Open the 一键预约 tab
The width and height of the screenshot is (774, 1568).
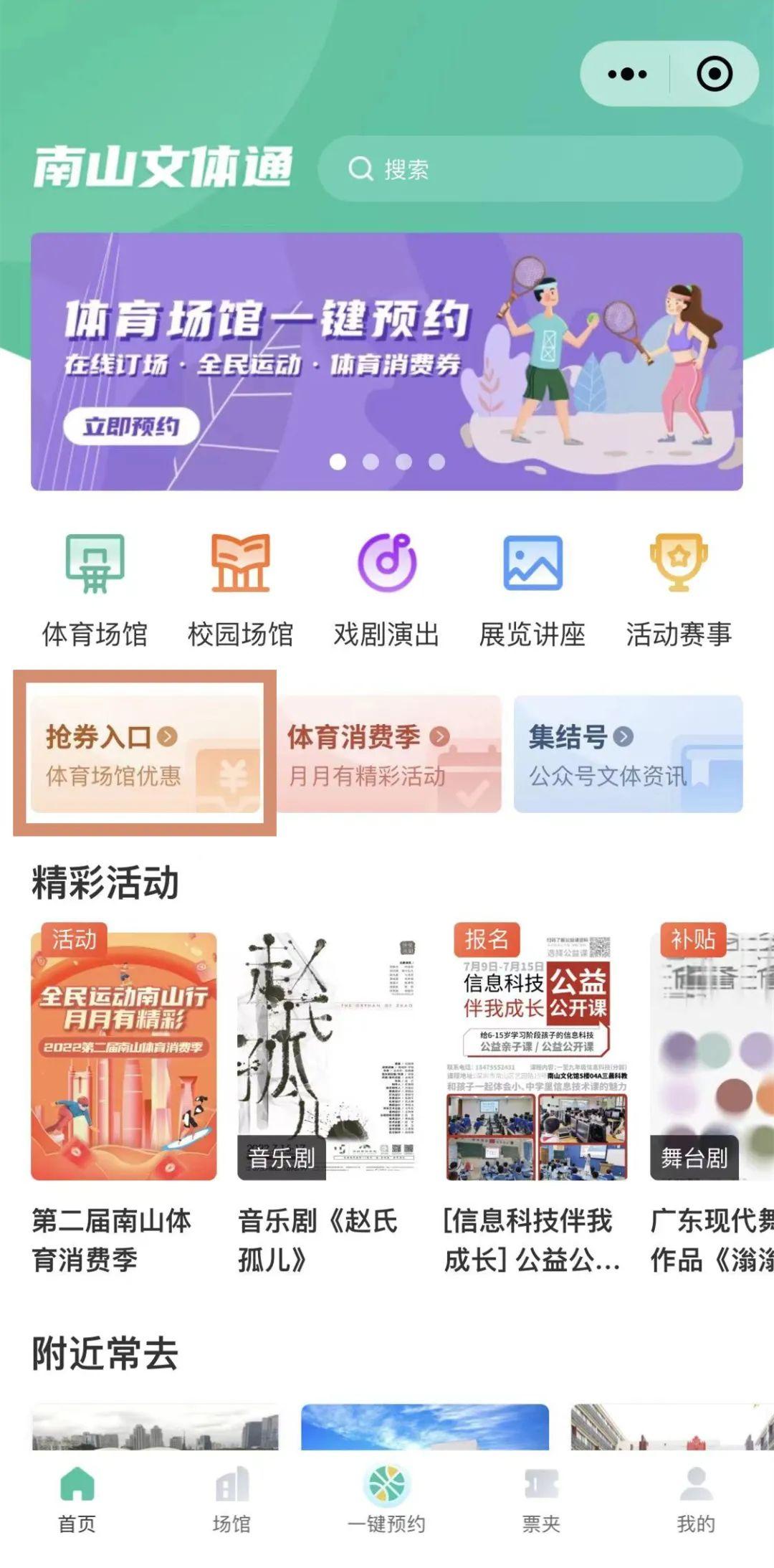click(x=386, y=1499)
